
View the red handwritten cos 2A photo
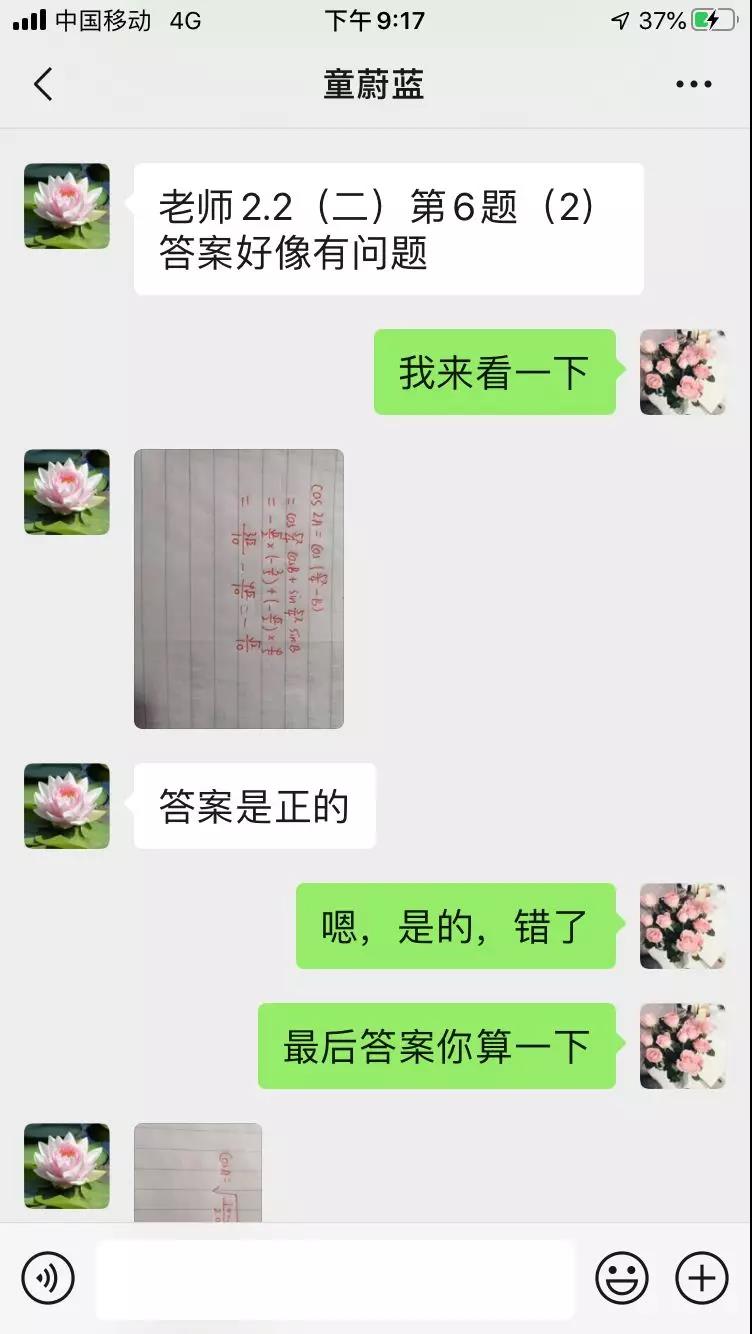[x=239, y=588]
